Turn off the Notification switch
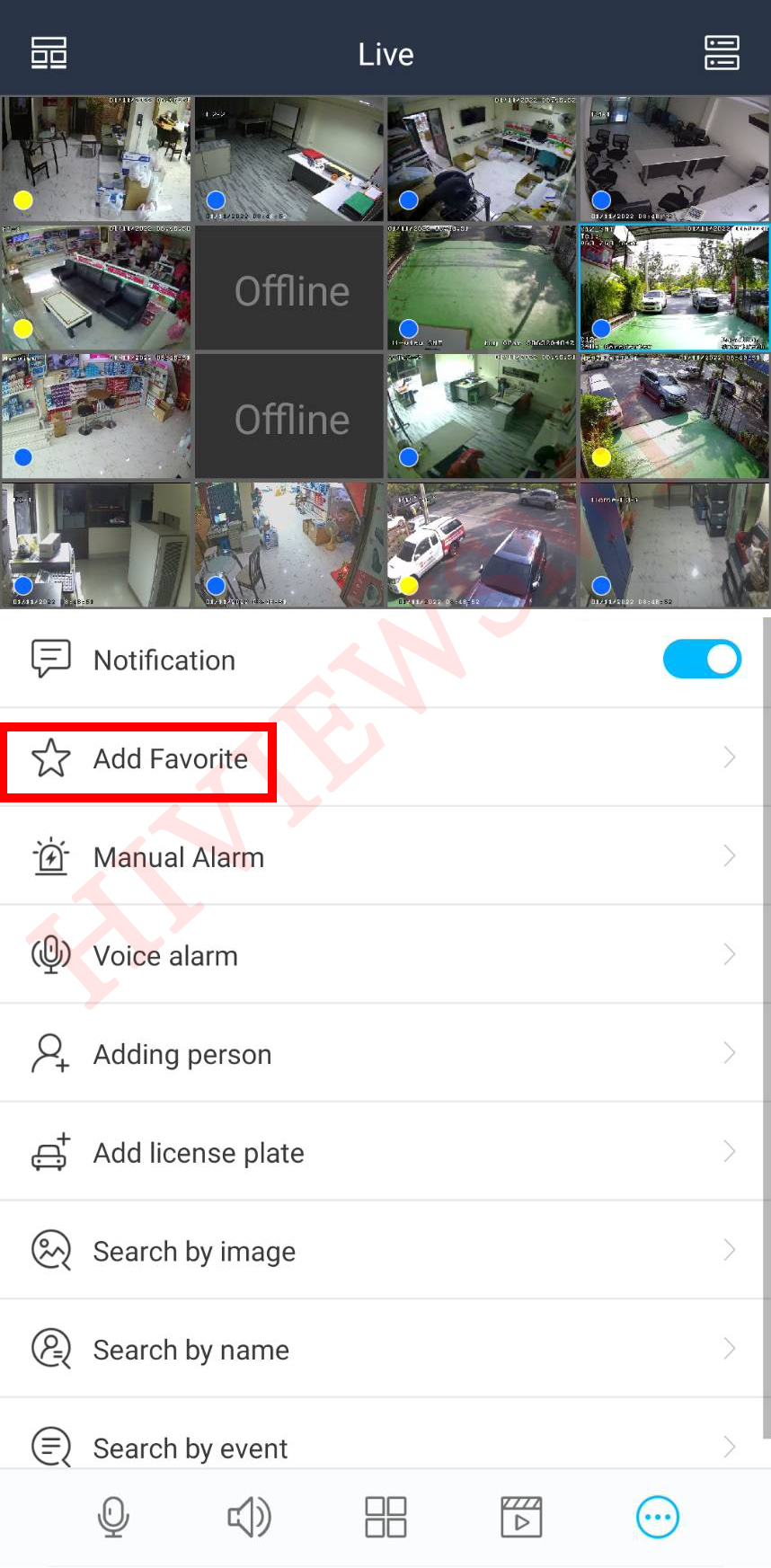The width and height of the screenshot is (771, 1568). tap(702, 660)
